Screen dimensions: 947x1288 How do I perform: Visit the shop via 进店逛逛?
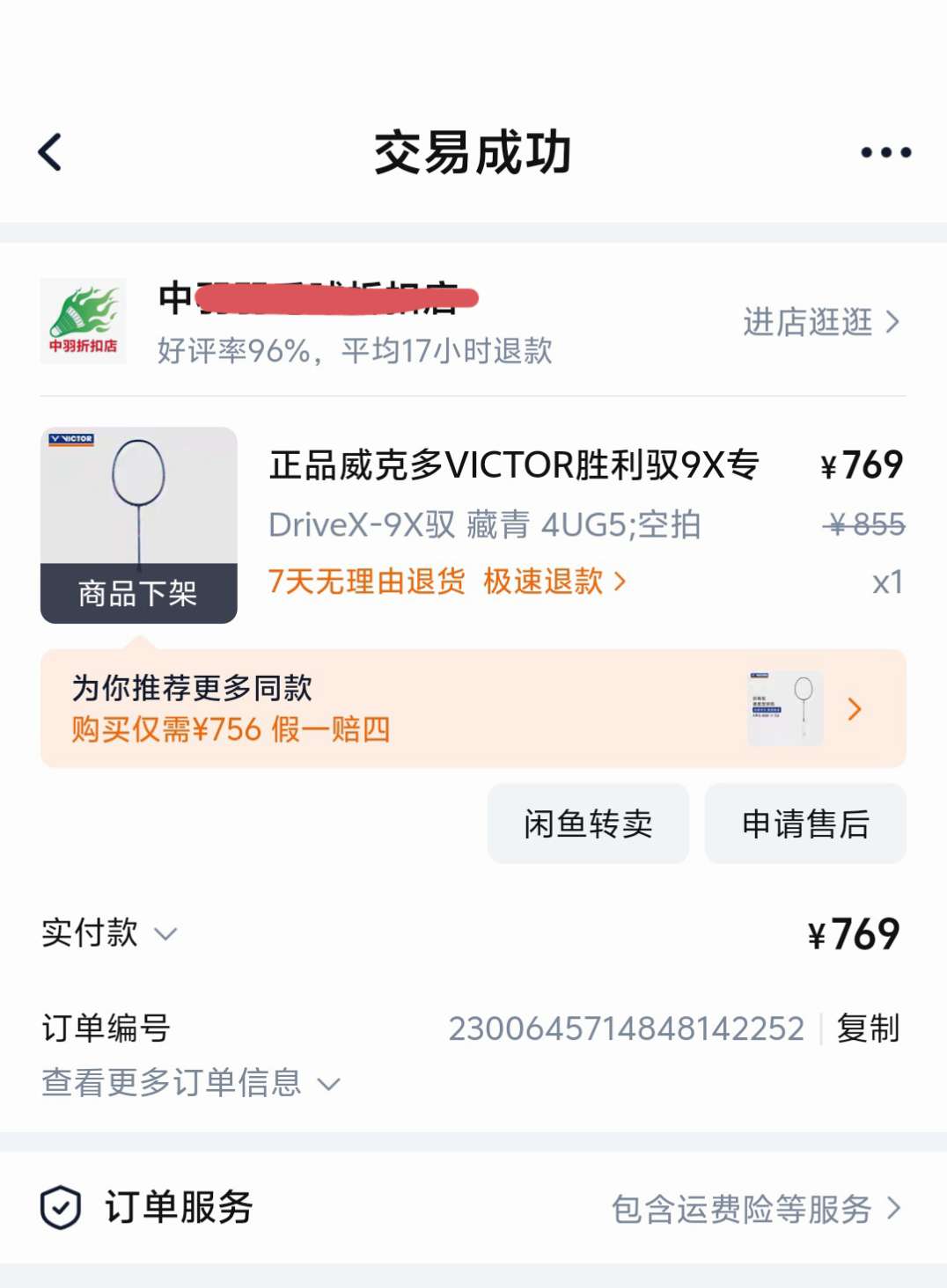point(821,322)
